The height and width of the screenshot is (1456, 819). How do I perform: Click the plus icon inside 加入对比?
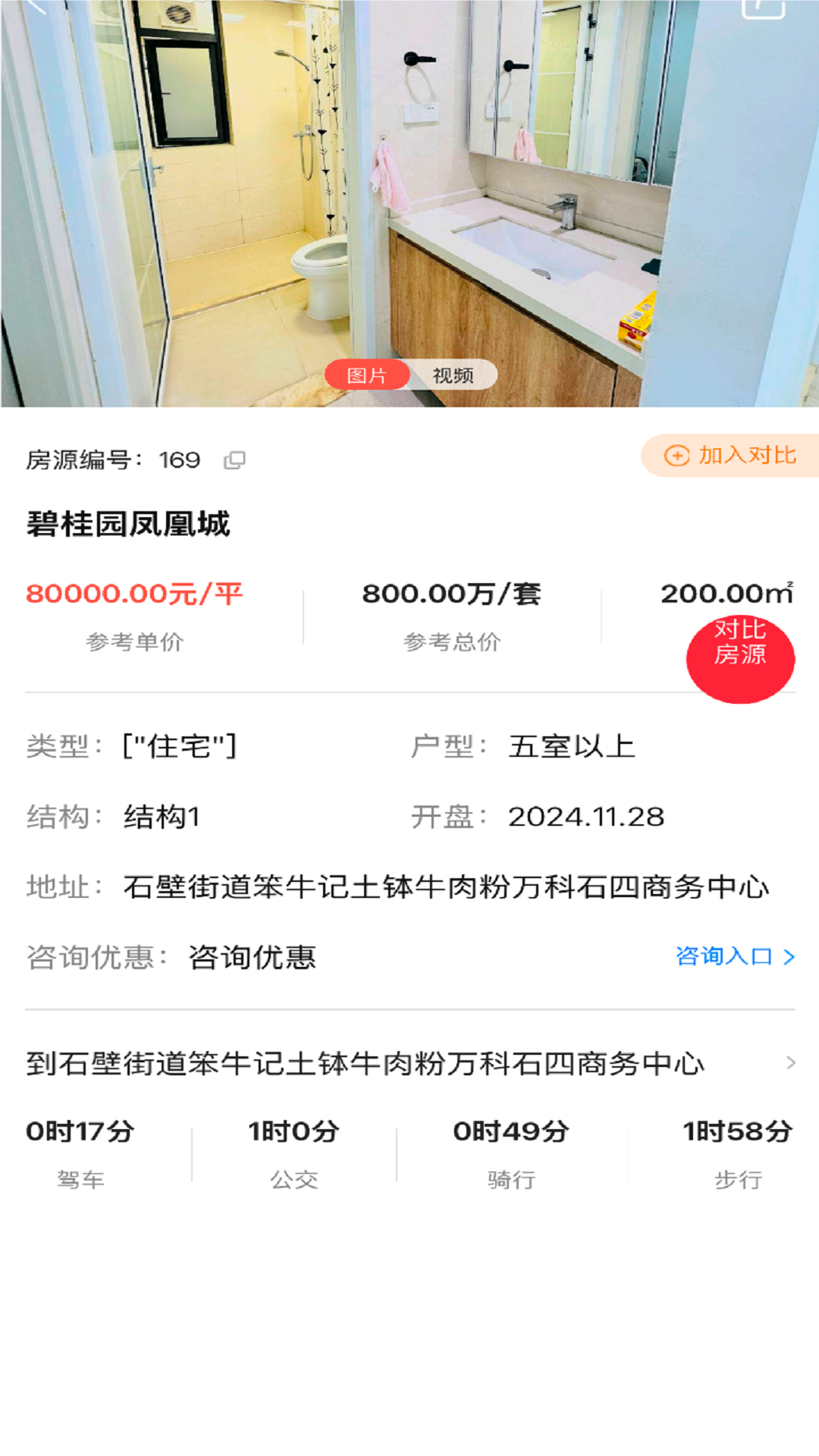pos(677,456)
